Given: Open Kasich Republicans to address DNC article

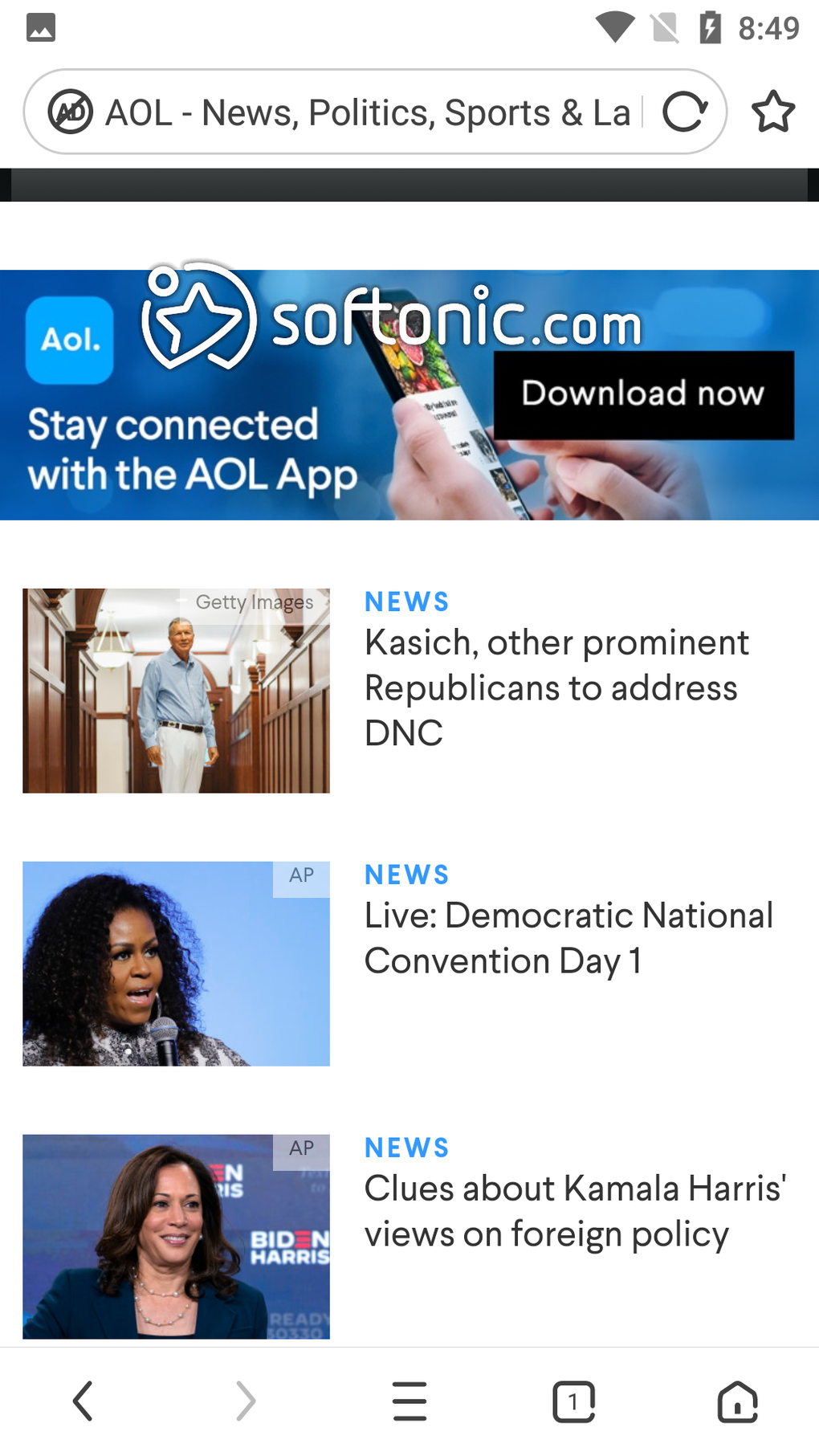Looking at the screenshot, I should point(556,687).
